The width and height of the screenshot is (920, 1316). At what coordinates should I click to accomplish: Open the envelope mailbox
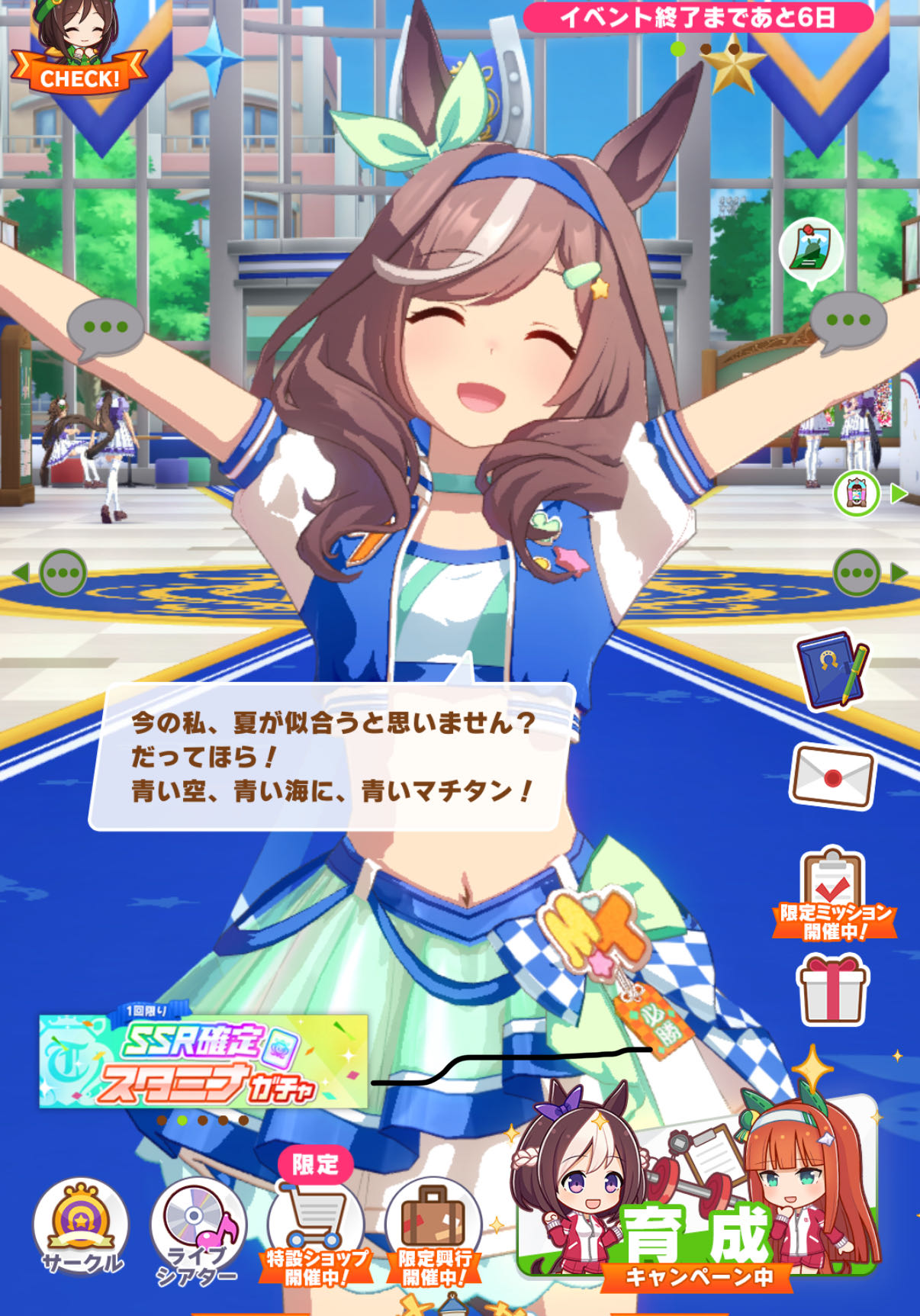coord(832,776)
